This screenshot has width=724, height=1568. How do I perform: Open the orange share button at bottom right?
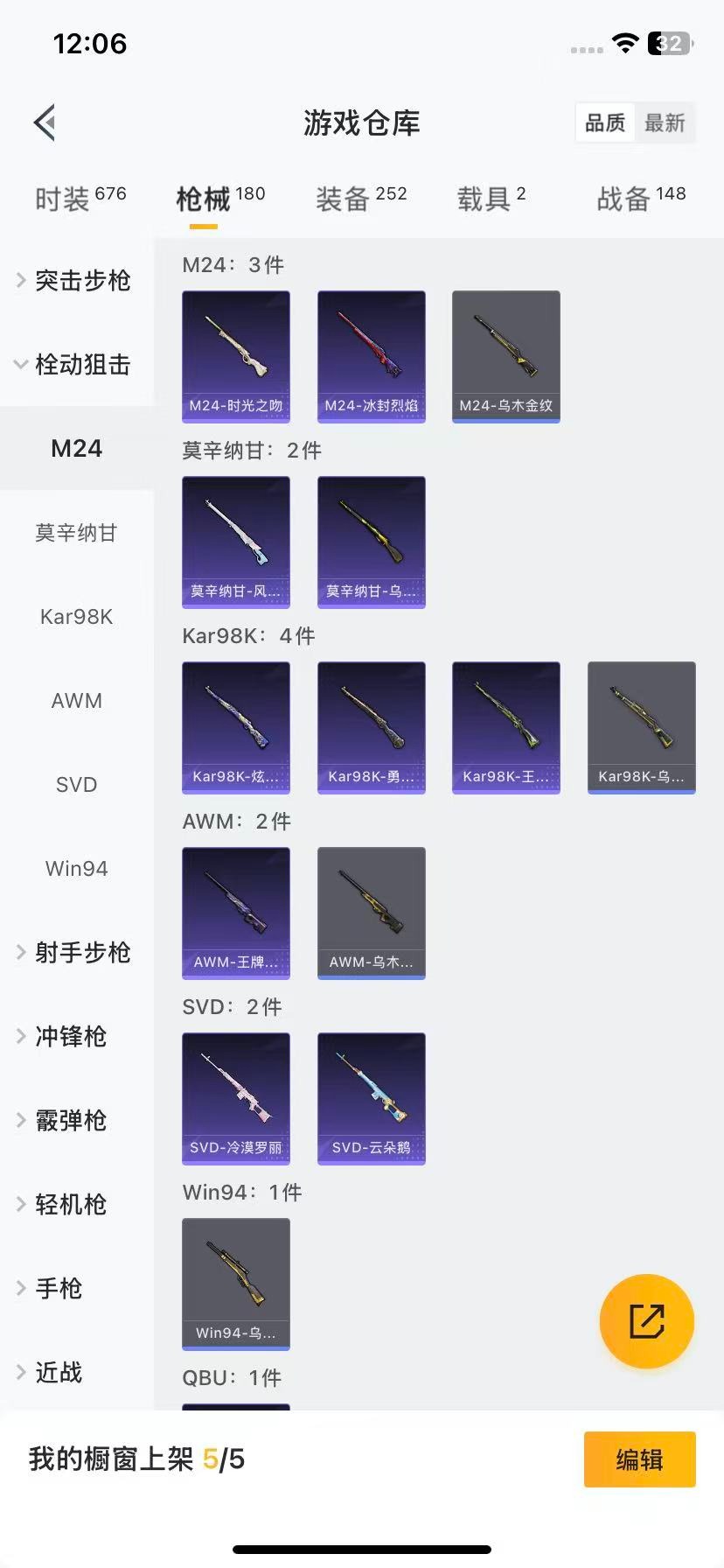(x=646, y=1321)
